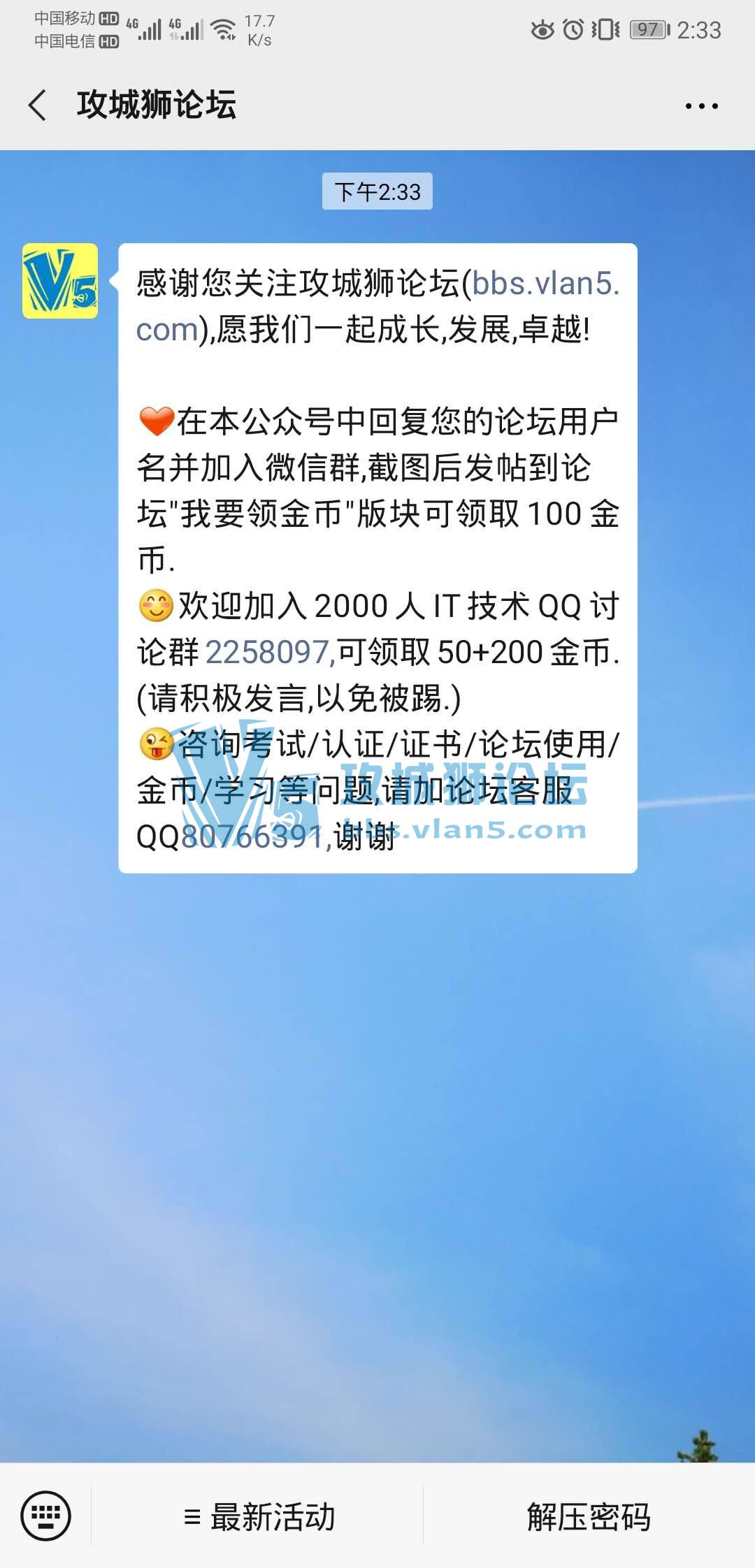This screenshot has height=1568, width=755.
Task: Open the three-dot overflow menu
Action: [701, 106]
